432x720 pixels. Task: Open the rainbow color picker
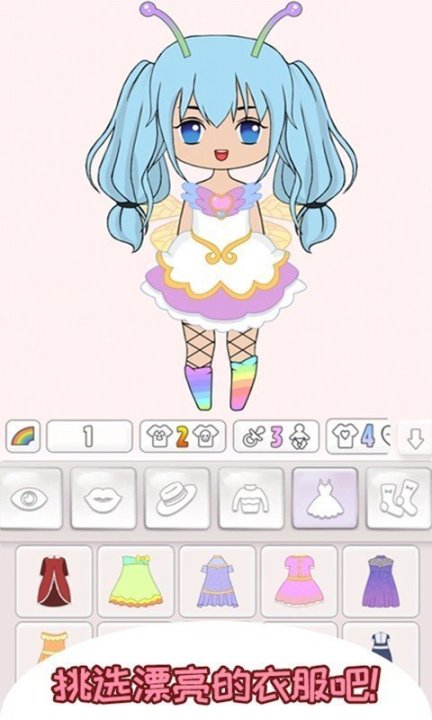click(23, 436)
